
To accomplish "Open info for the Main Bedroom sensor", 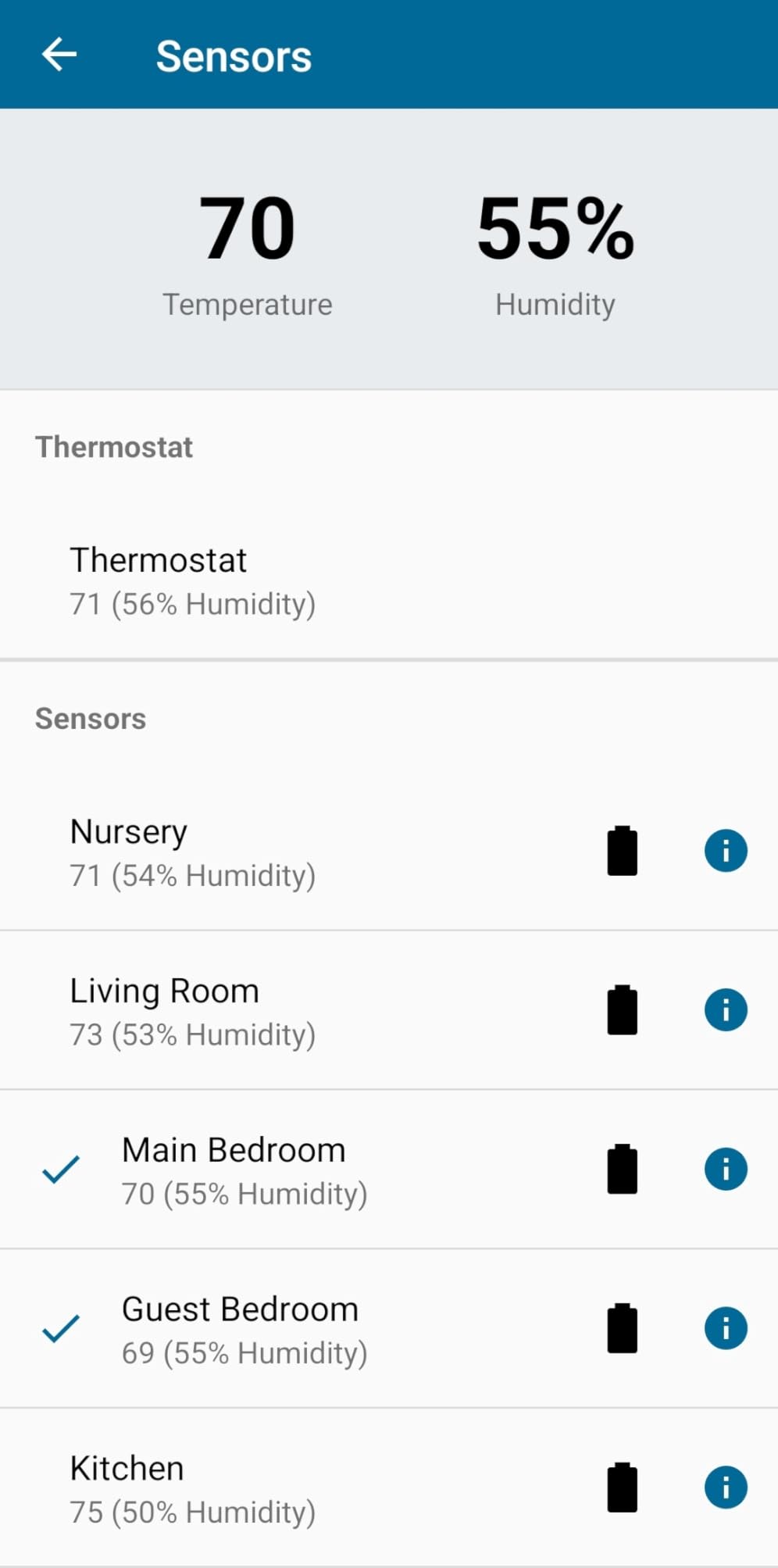I will coord(726,1170).
